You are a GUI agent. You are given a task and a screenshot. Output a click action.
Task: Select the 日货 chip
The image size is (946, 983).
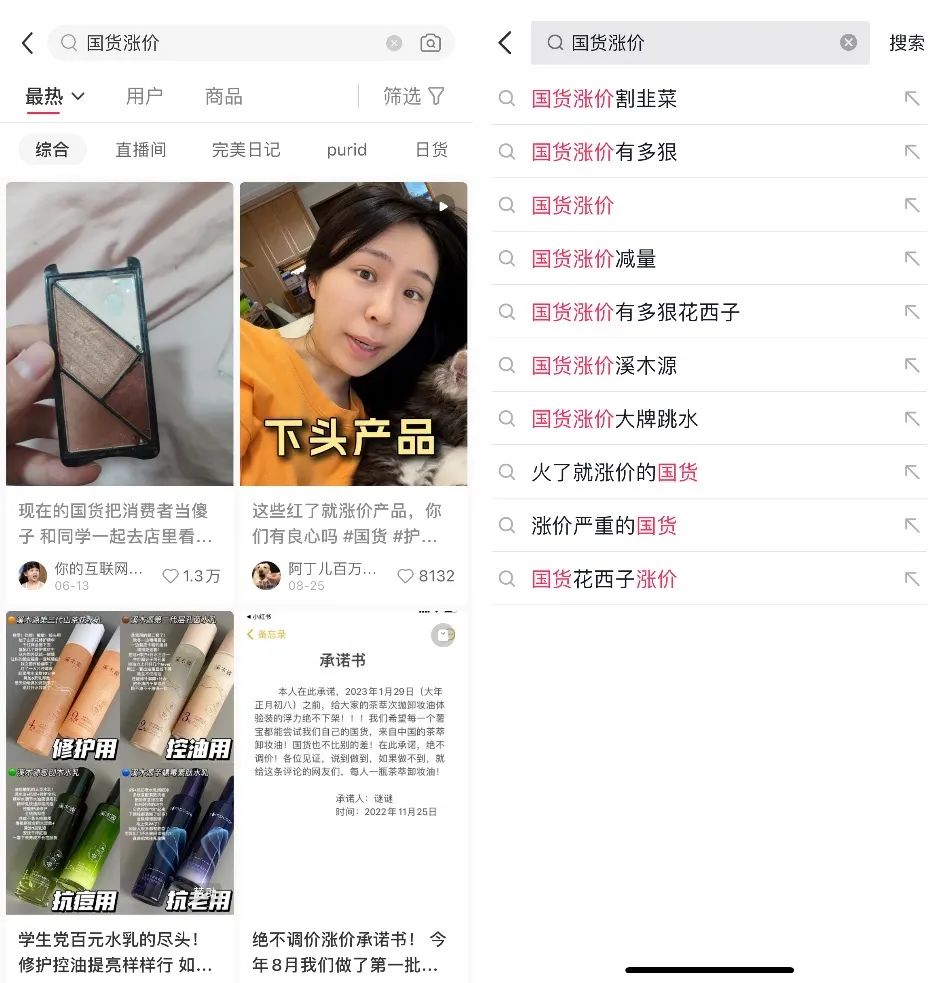pos(431,150)
